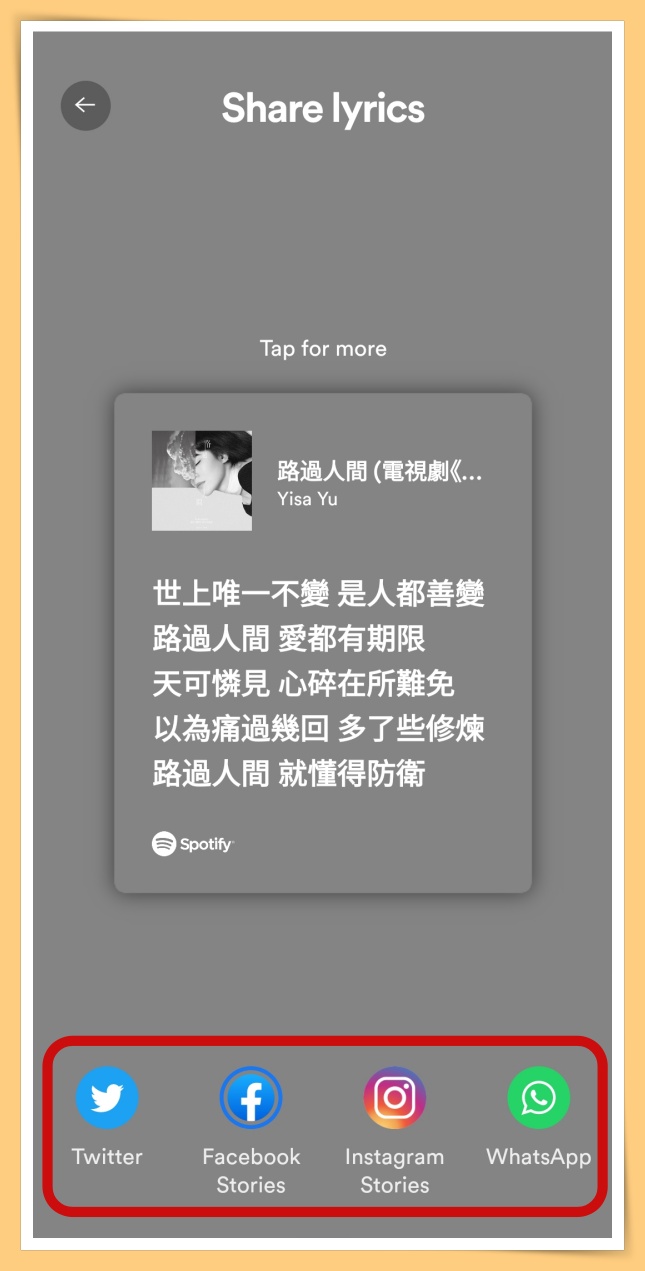Tap the lyrics card for more
The image size is (645, 1271).
[x=322, y=642]
